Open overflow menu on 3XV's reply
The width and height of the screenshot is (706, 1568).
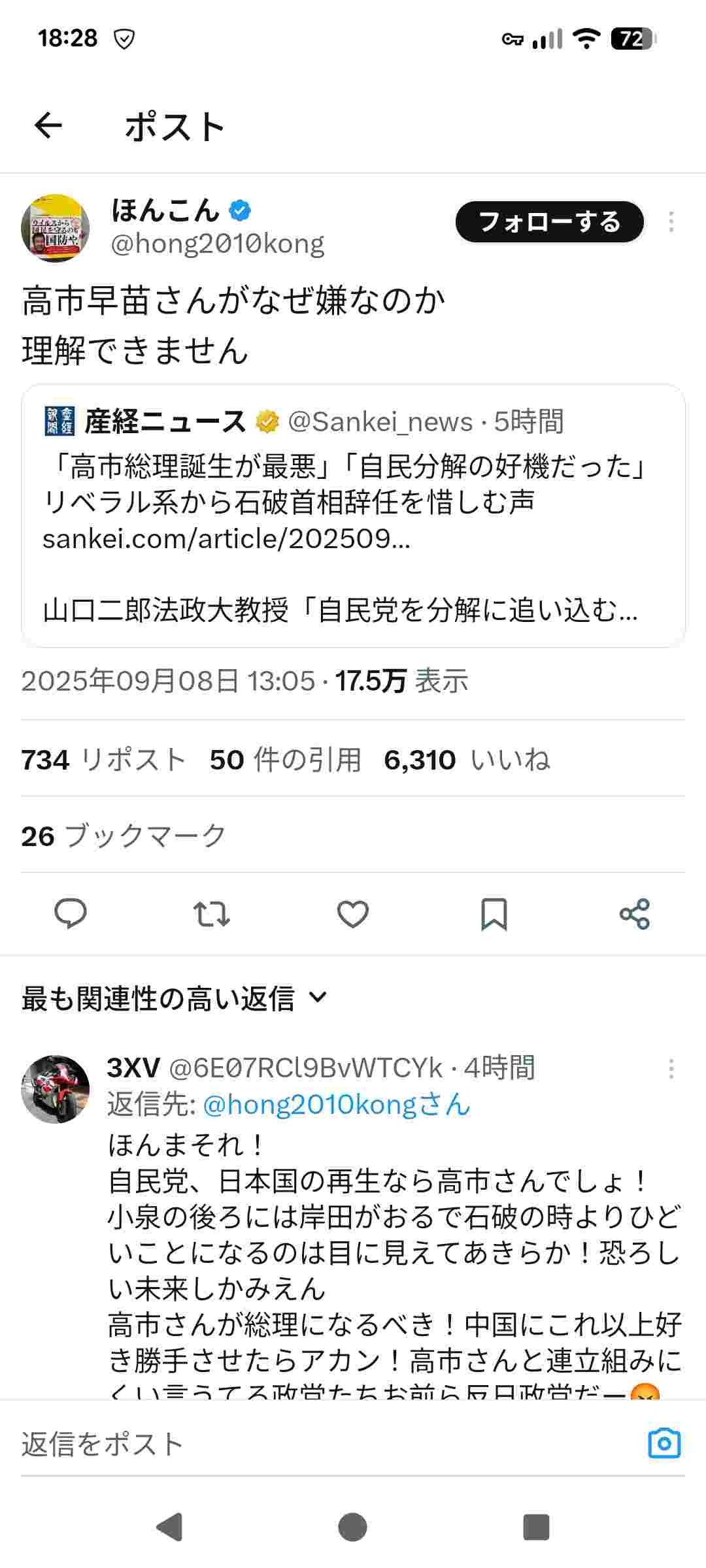pos(671,1069)
